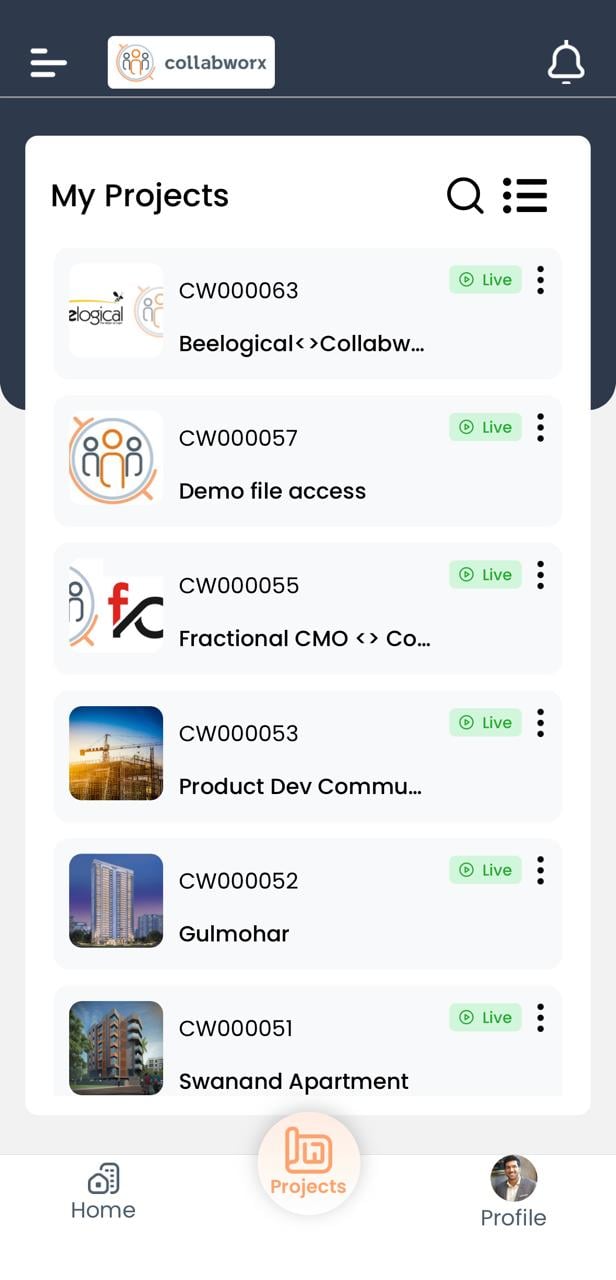Open Gulmohar's three-dot menu
This screenshot has height=1280, width=616.
pos(540,870)
